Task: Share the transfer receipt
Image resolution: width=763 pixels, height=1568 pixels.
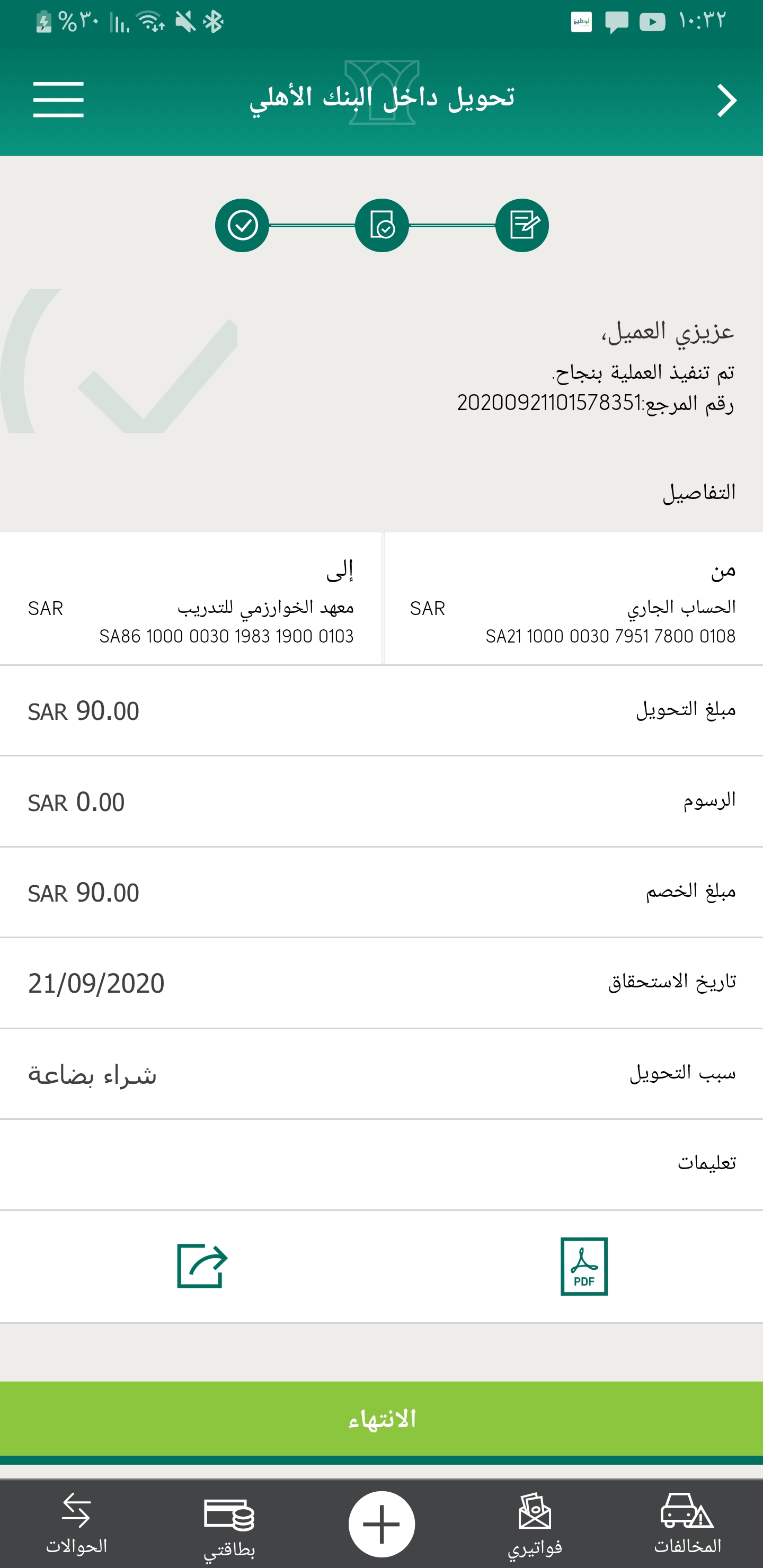Action: (x=201, y=1266)
